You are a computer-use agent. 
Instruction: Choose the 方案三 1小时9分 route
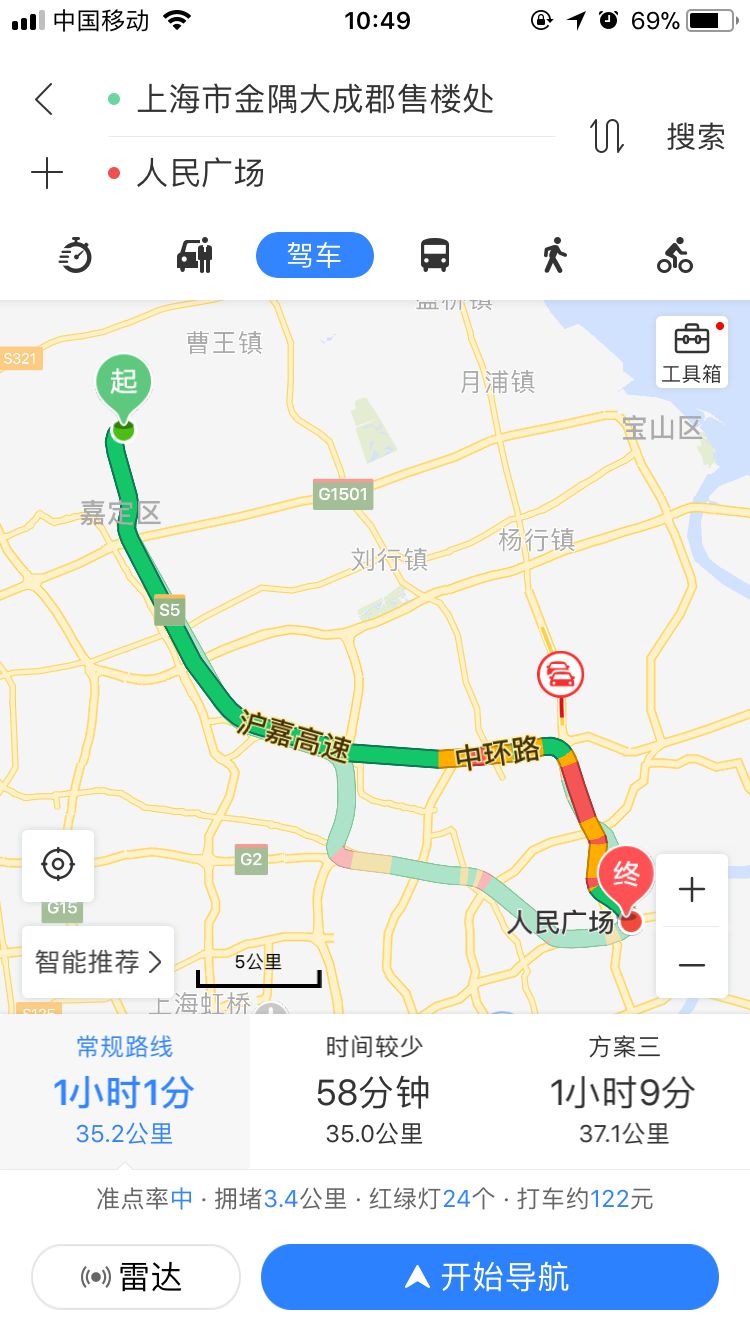623,1092
